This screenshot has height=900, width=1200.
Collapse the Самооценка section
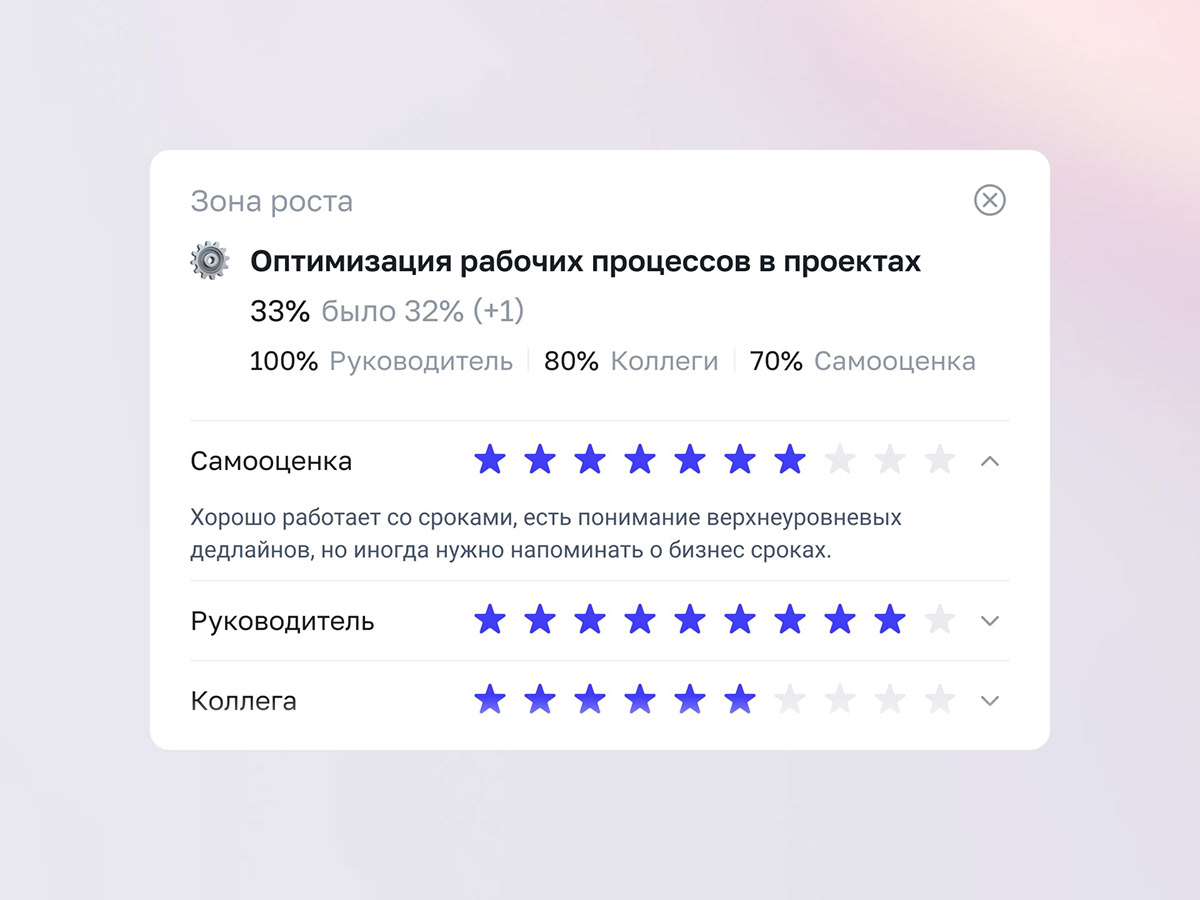990,461
